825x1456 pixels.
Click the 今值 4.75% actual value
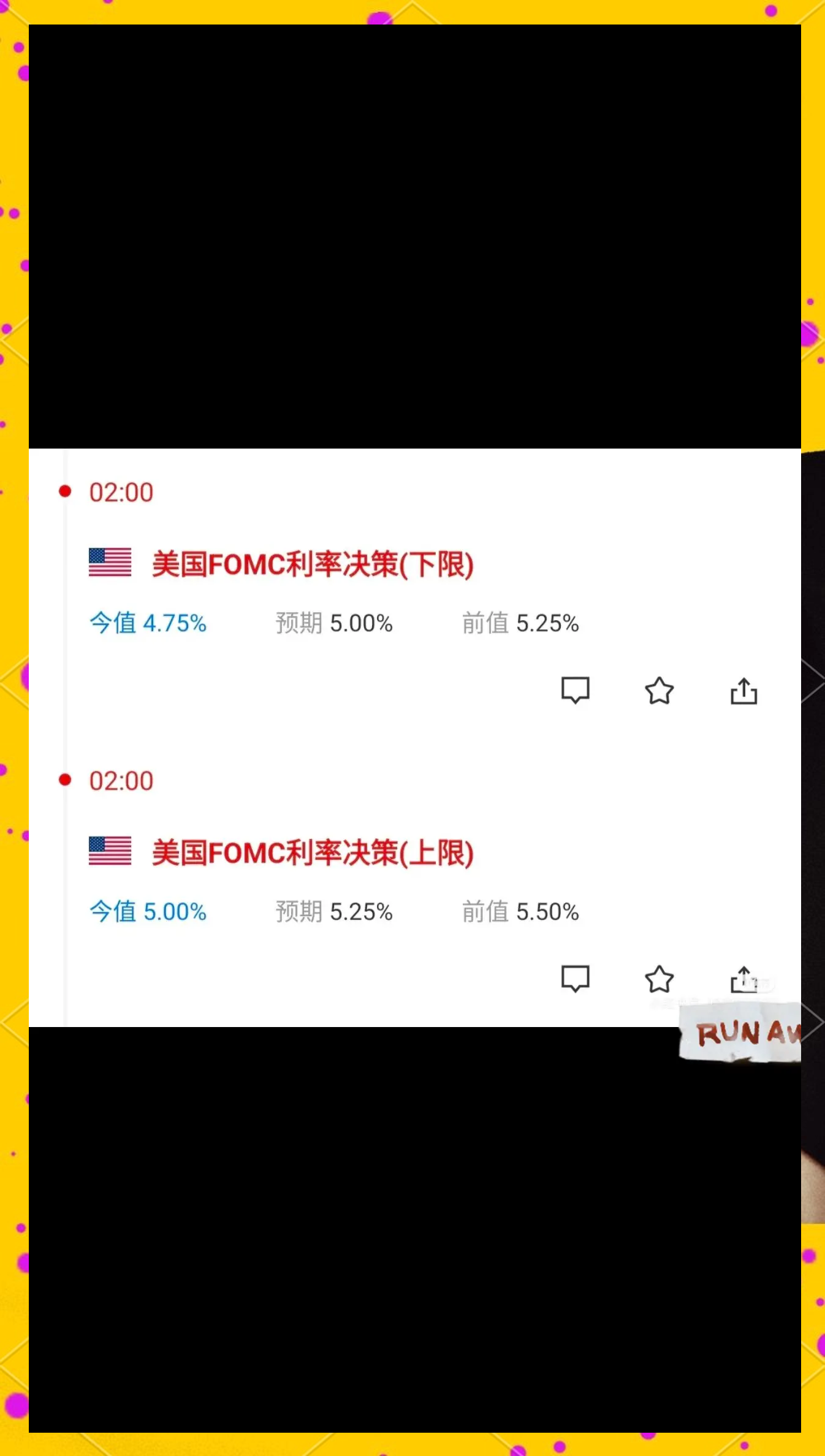pos(147,623)
